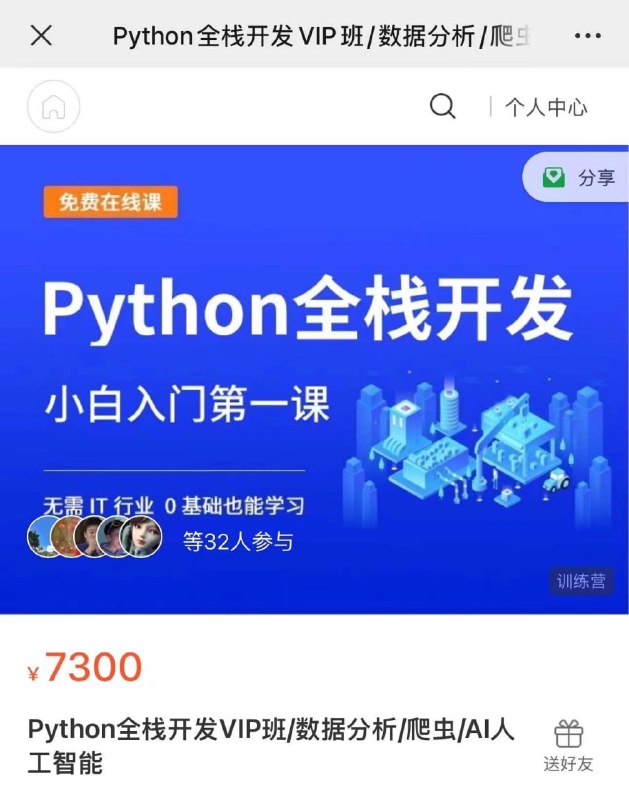Open 个人中心 personal center
Image resolution: width=629 pixels, height=800 pixels.
(x=545, y=107)
